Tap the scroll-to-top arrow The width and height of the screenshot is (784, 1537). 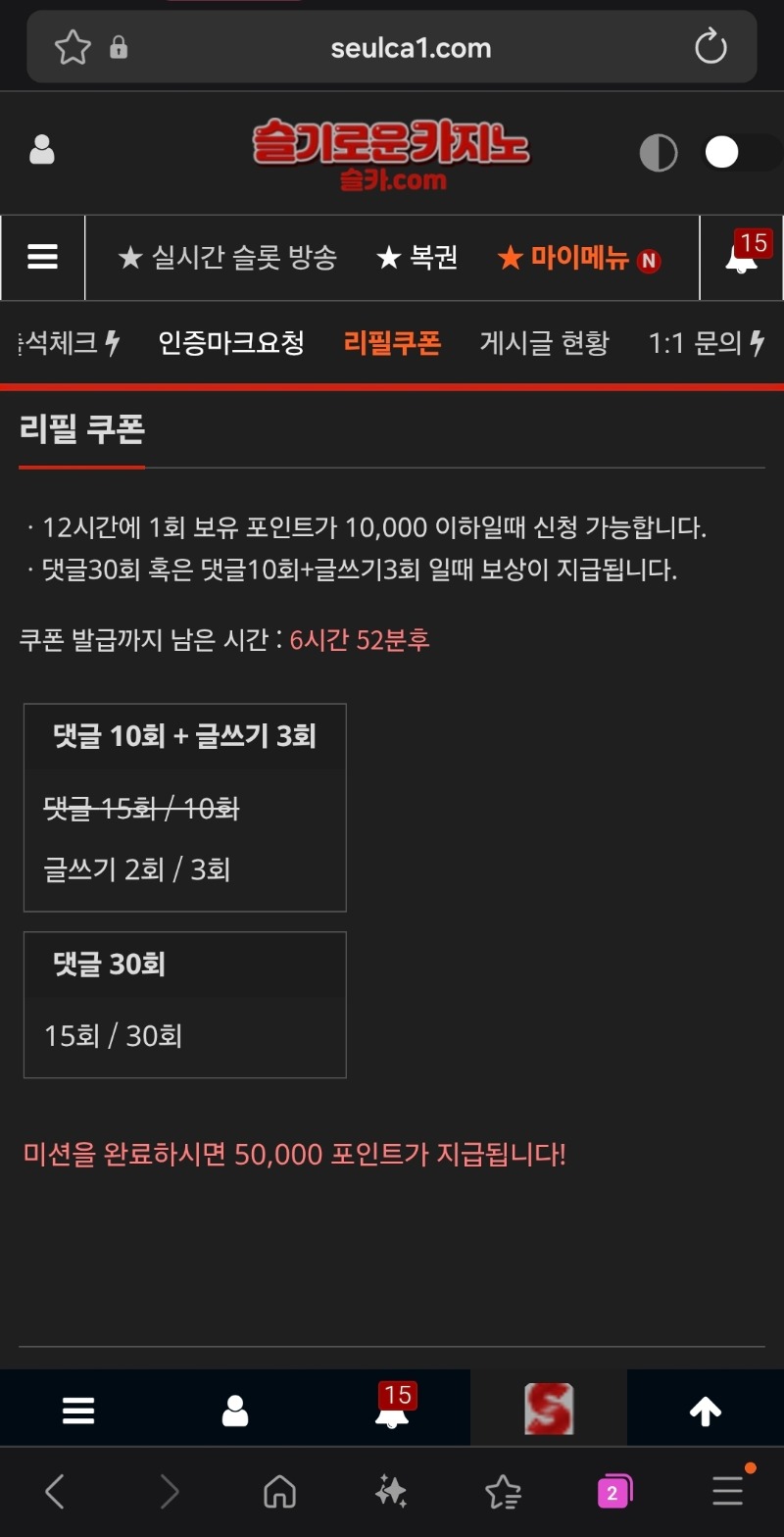tap(705, 1410)
